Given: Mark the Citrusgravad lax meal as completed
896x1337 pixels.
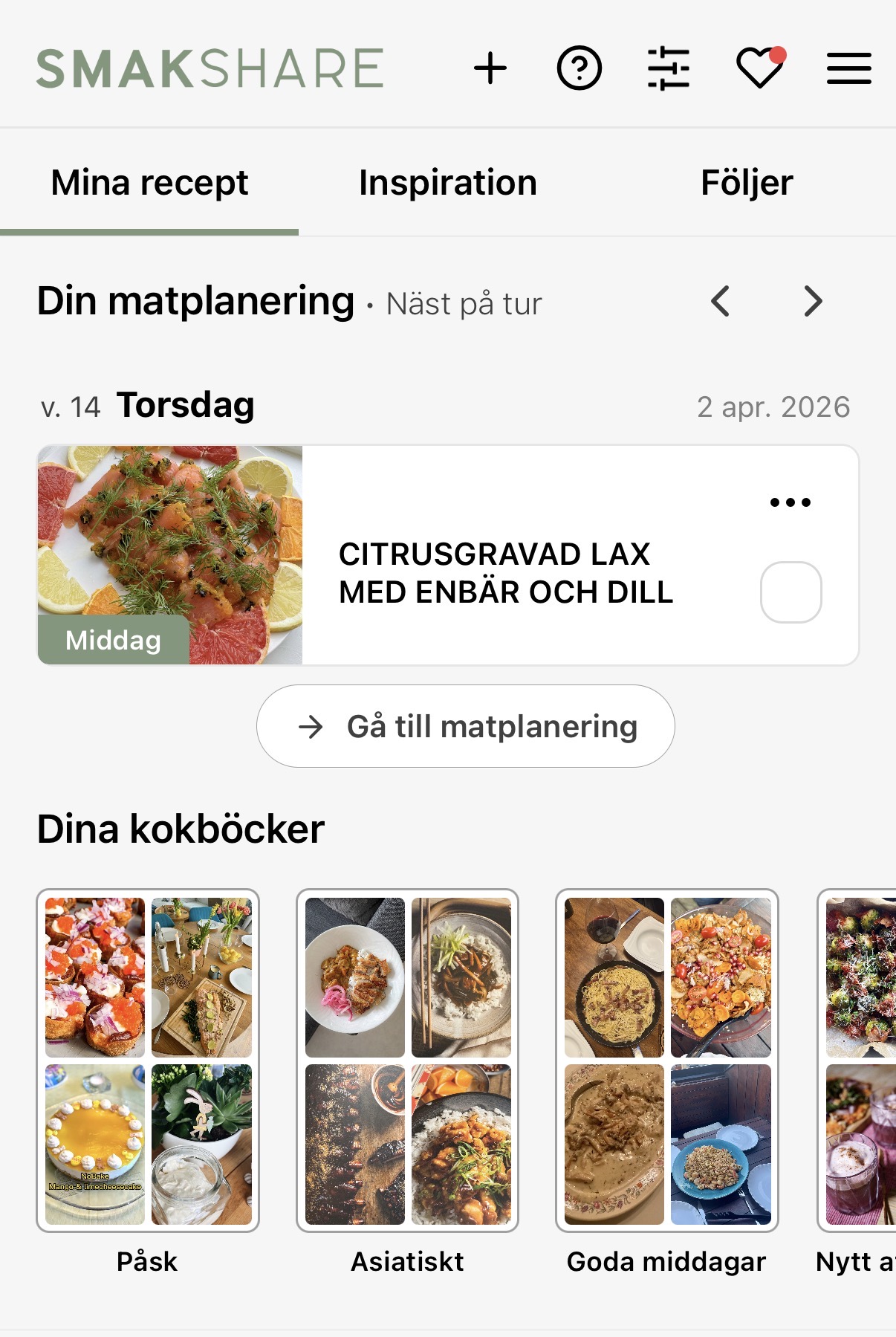Looking at the screenshot, I should pos(791,592).
